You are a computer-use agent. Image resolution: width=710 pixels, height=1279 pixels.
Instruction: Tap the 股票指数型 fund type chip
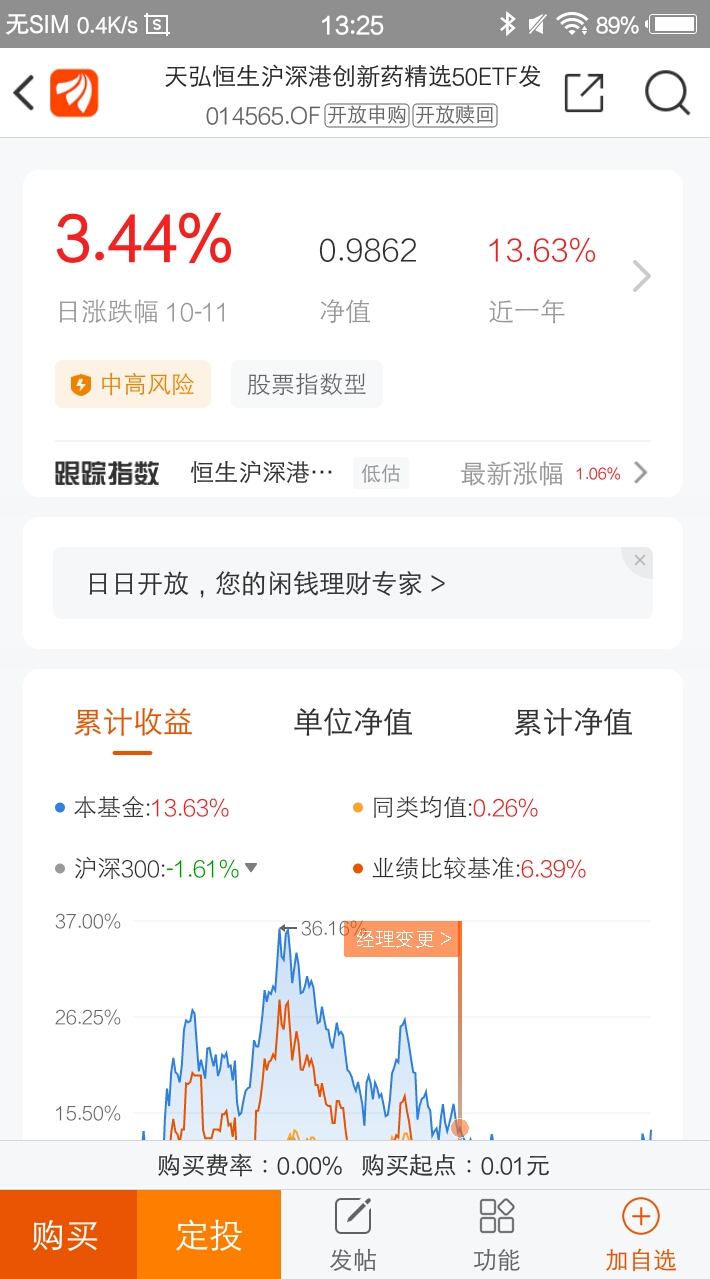(306, 384)
